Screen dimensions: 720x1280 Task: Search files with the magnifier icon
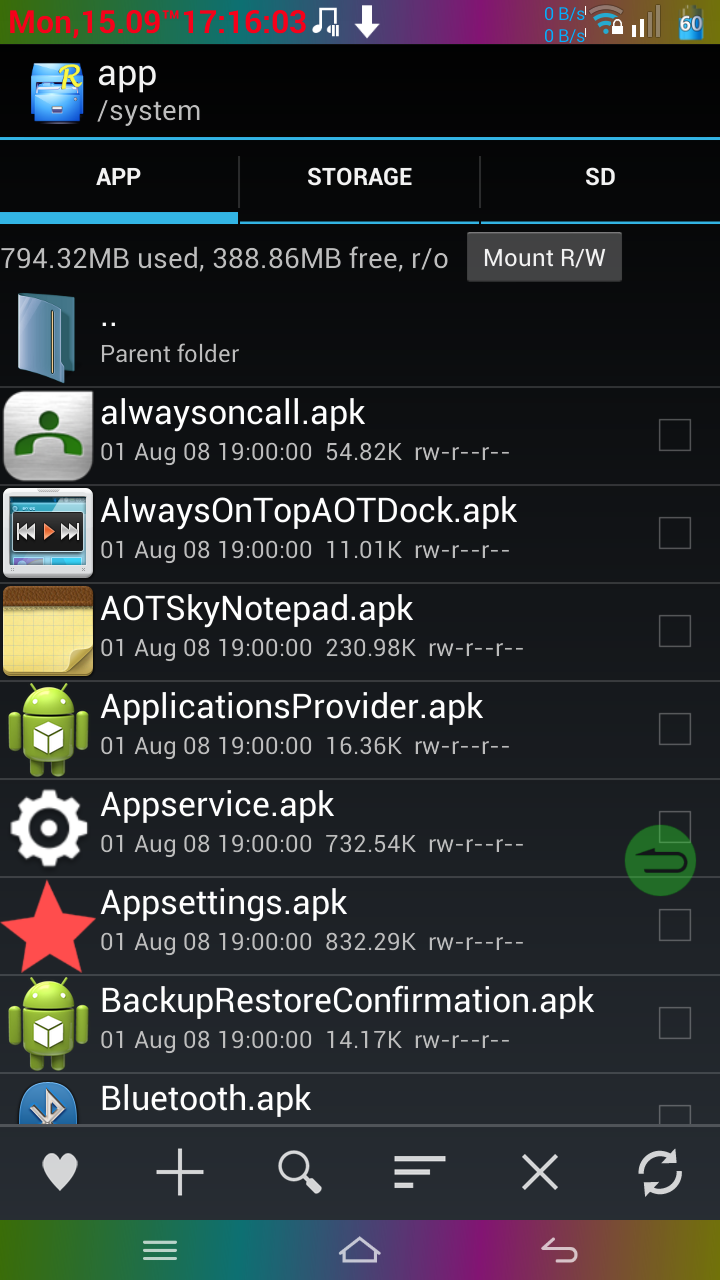pos(300,1171)
